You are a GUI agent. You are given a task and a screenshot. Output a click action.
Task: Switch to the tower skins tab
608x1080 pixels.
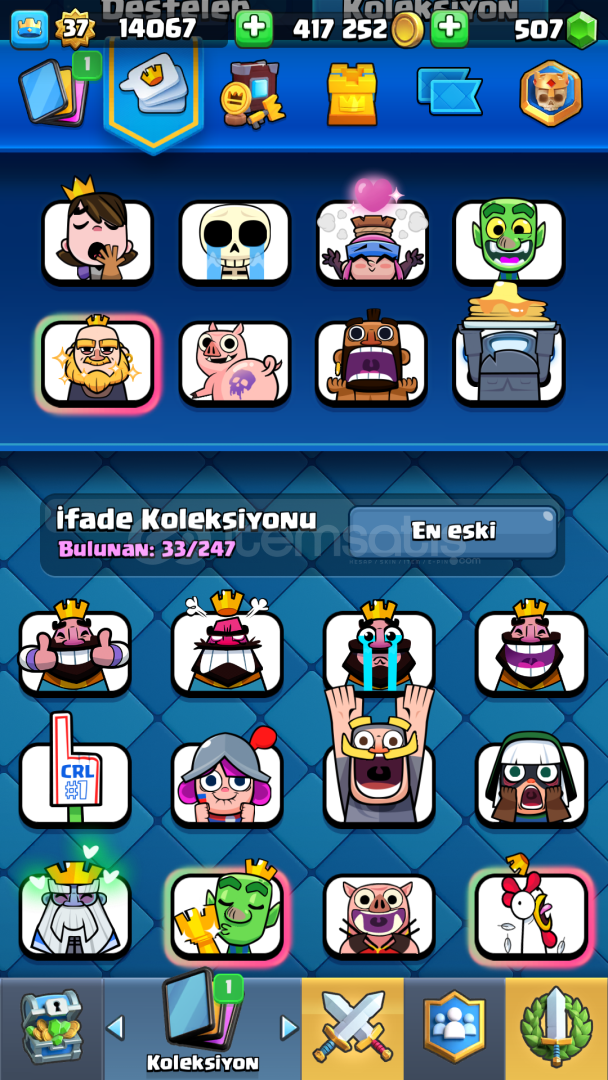pyautogui.click(x=351, y=94)
